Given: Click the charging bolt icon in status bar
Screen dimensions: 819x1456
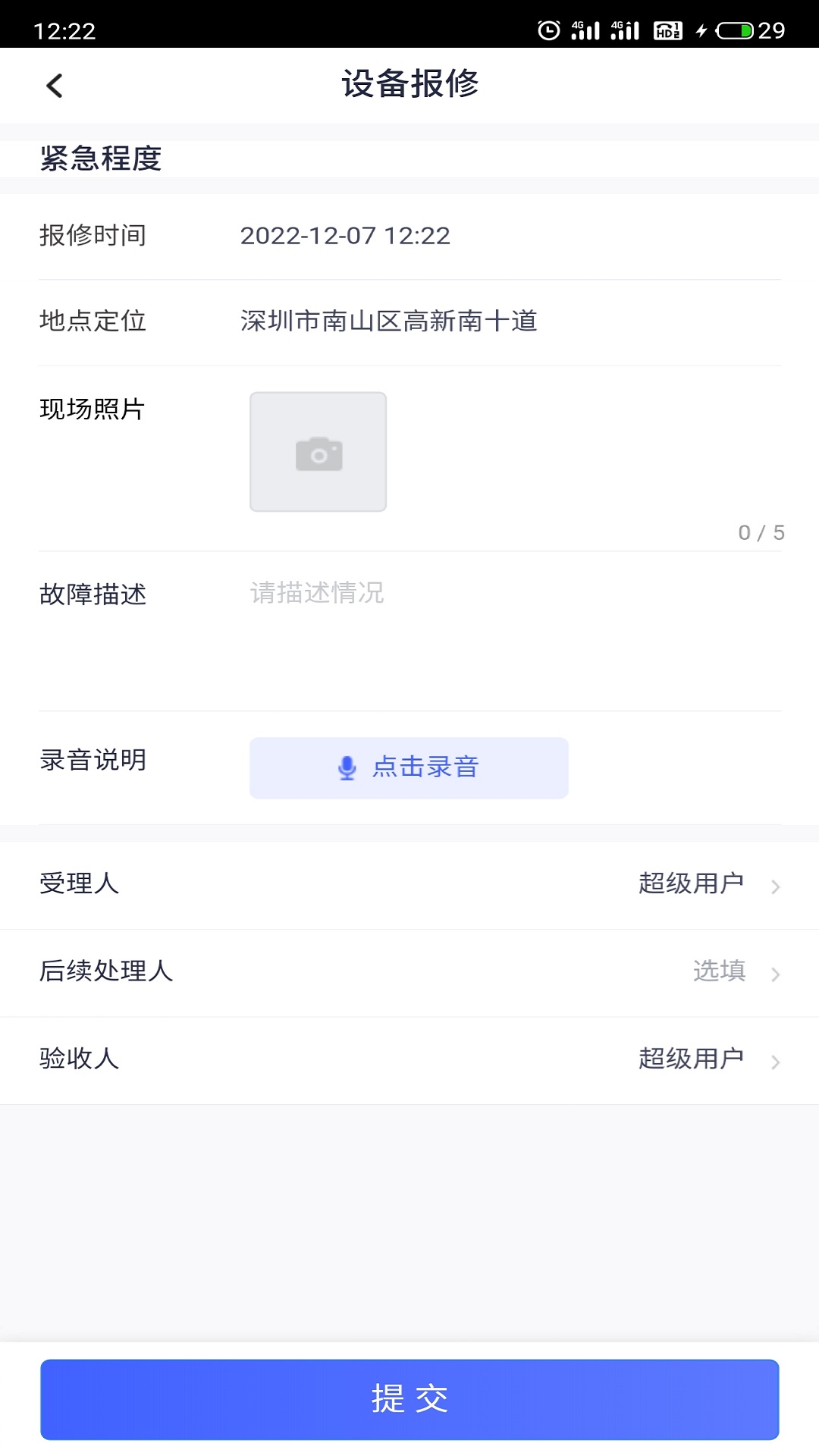Looking at the screenshot, I should tap(701, 29).
